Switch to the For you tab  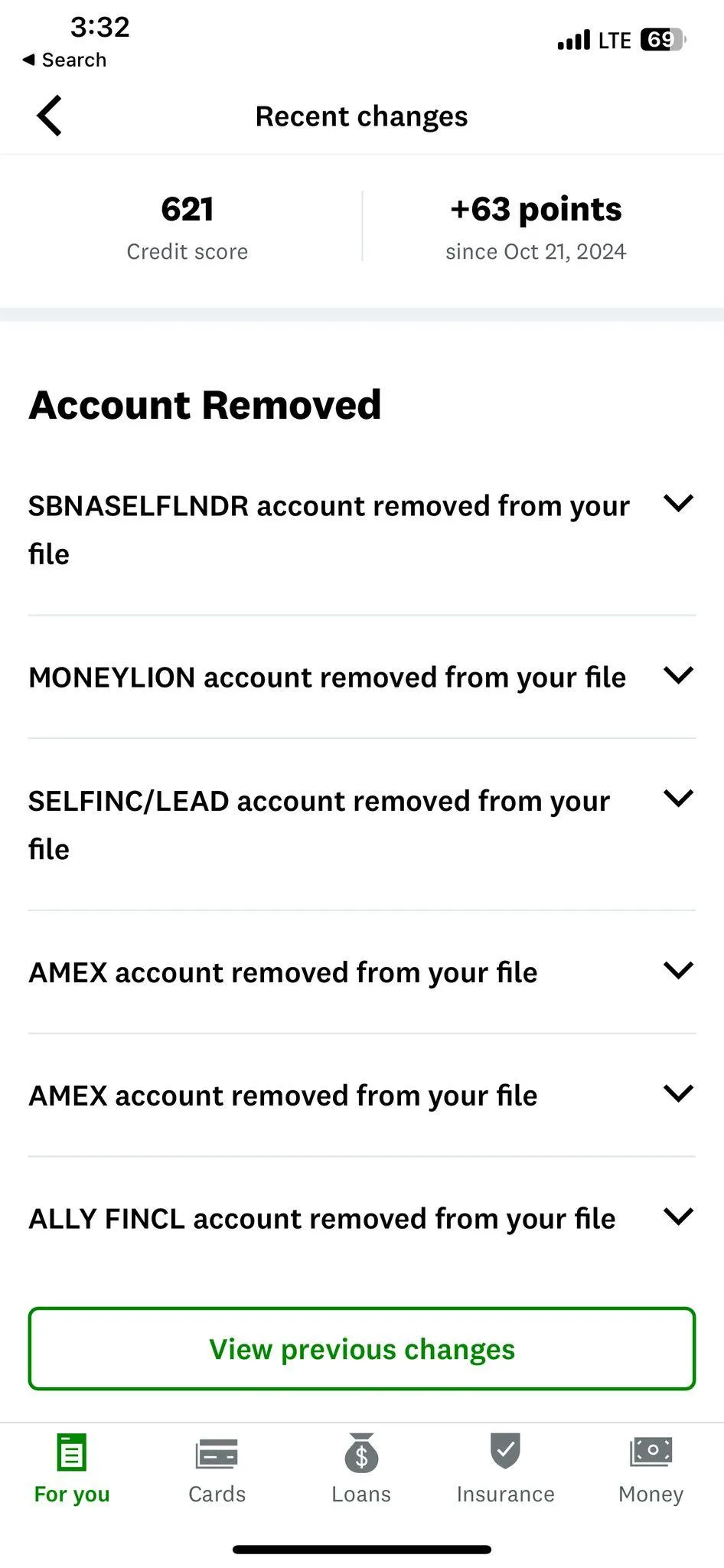(x=72, y=1468)
